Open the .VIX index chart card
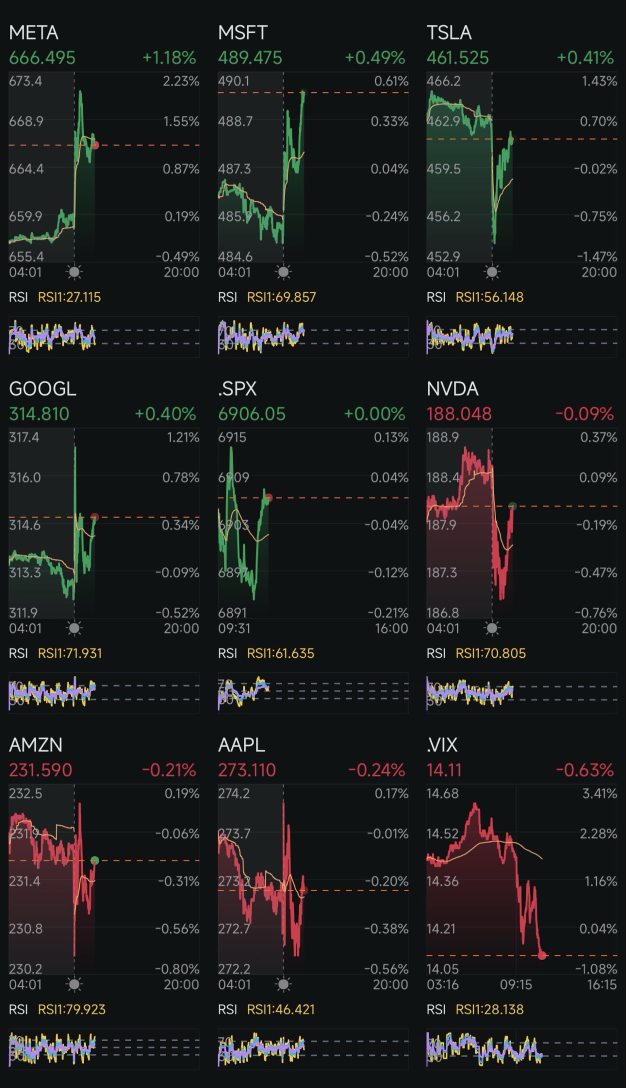Image resolution: width=626 pixels, height=1088 pixels. (522, 901)
